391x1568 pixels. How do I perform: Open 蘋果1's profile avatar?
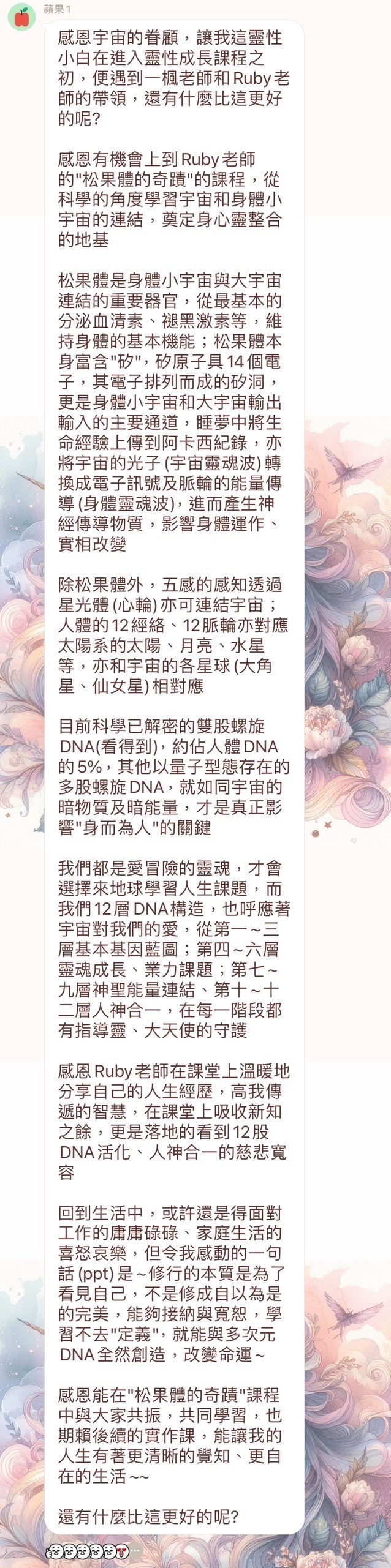[21, 17]
